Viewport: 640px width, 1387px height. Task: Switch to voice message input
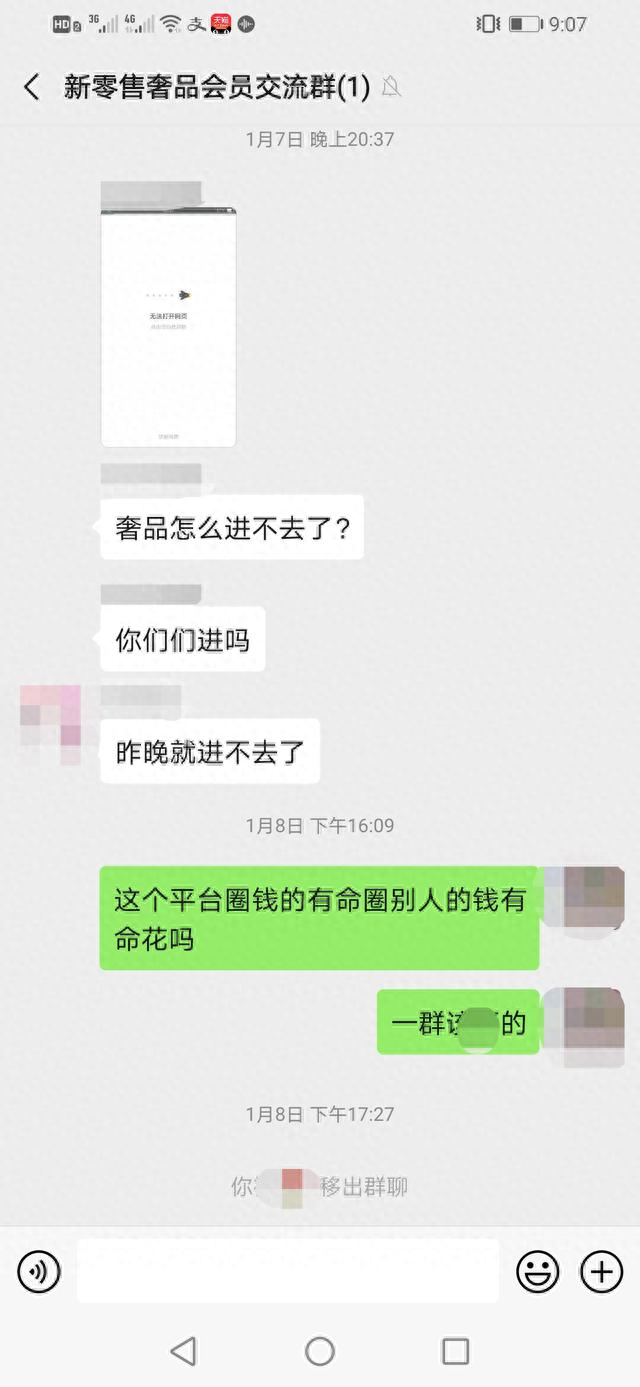39,1271
